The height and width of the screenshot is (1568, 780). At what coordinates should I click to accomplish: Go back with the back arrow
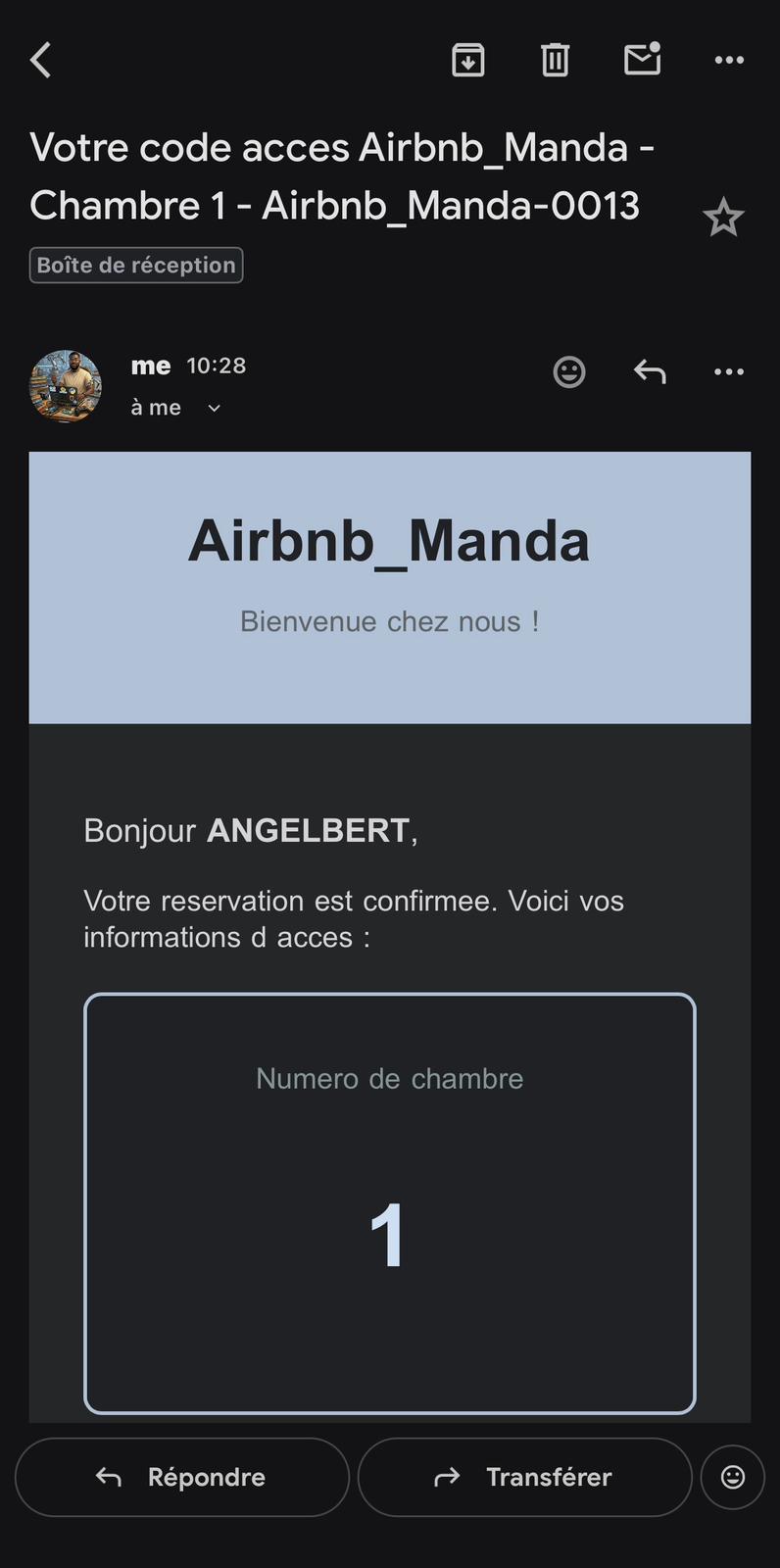(x=41, y=60)
